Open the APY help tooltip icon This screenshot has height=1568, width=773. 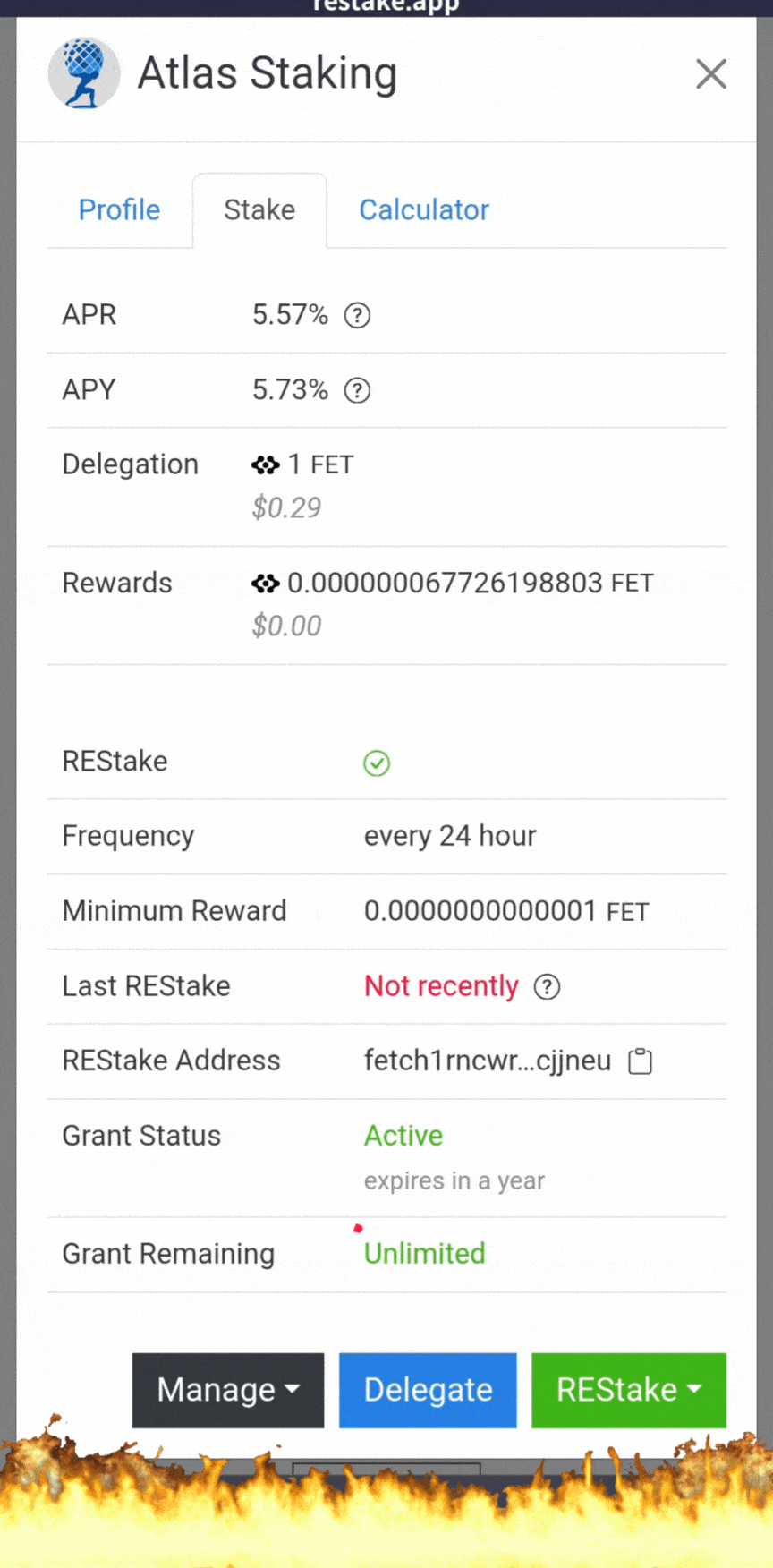[356, 390]
